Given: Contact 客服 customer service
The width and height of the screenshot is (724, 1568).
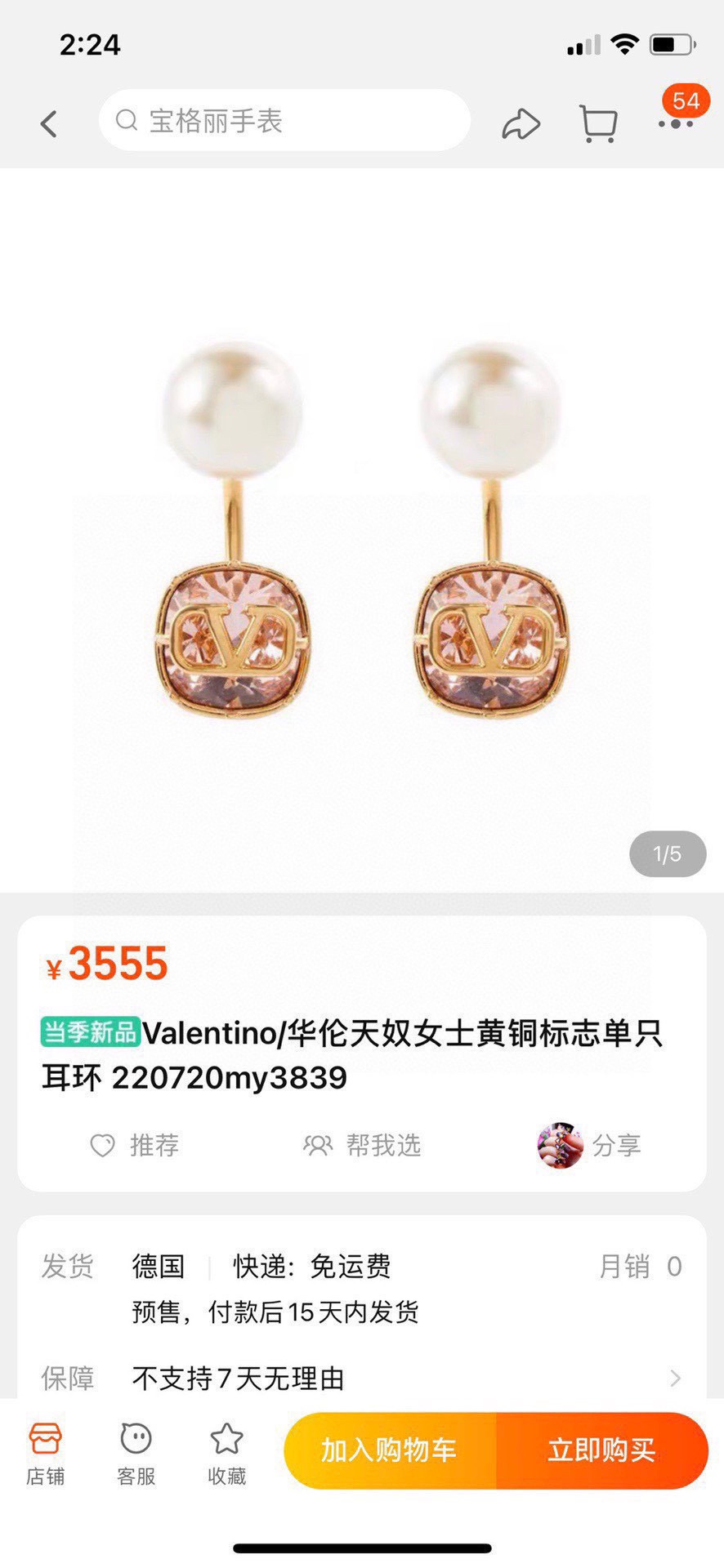Looking at the screenshot, I should tap(136, 1454).
